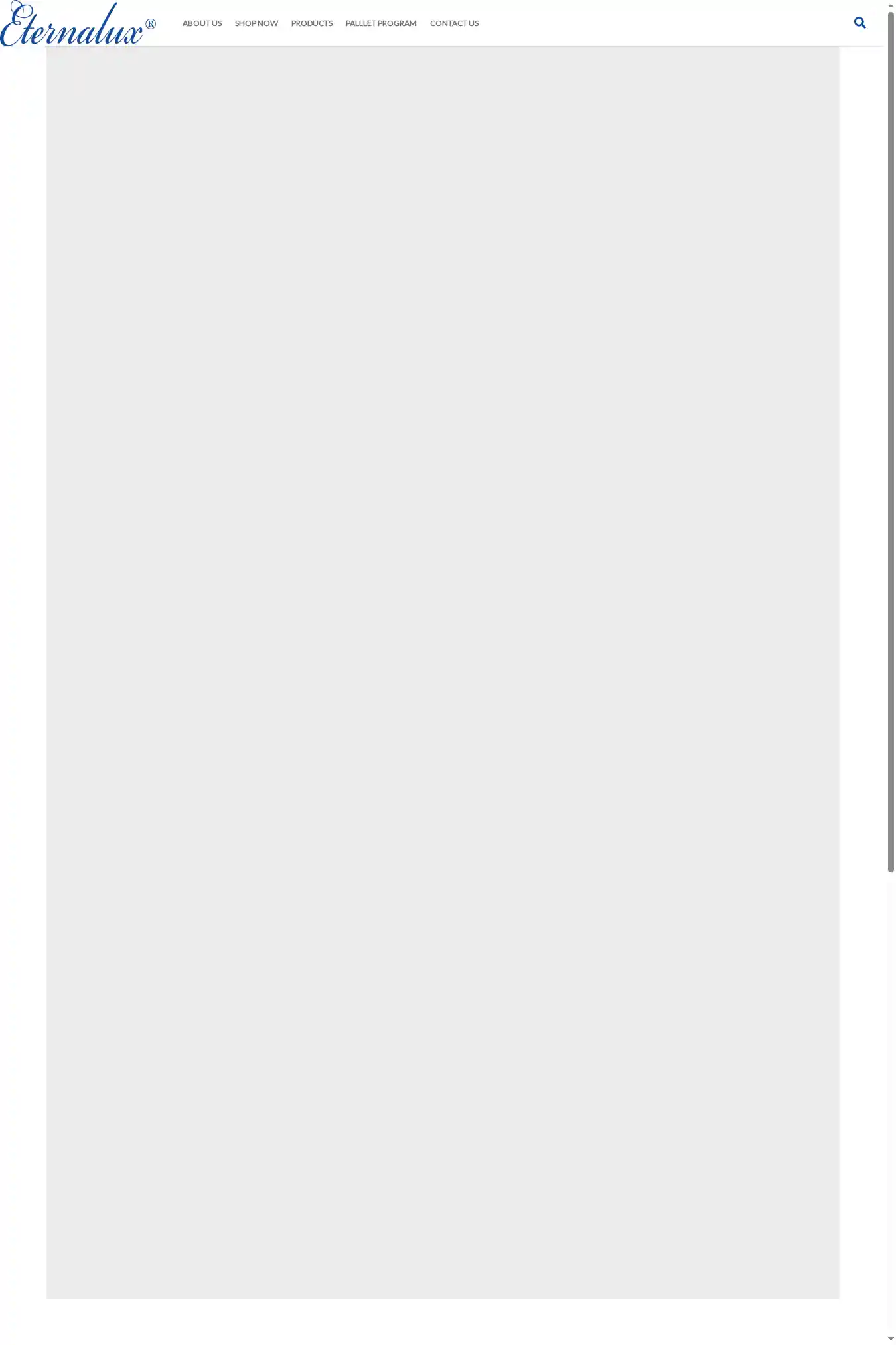Screen dimensions: 896x1345
Task: Tap the Eternalux logo to go home
Action: pyautogui.click(x=78, y=25)
